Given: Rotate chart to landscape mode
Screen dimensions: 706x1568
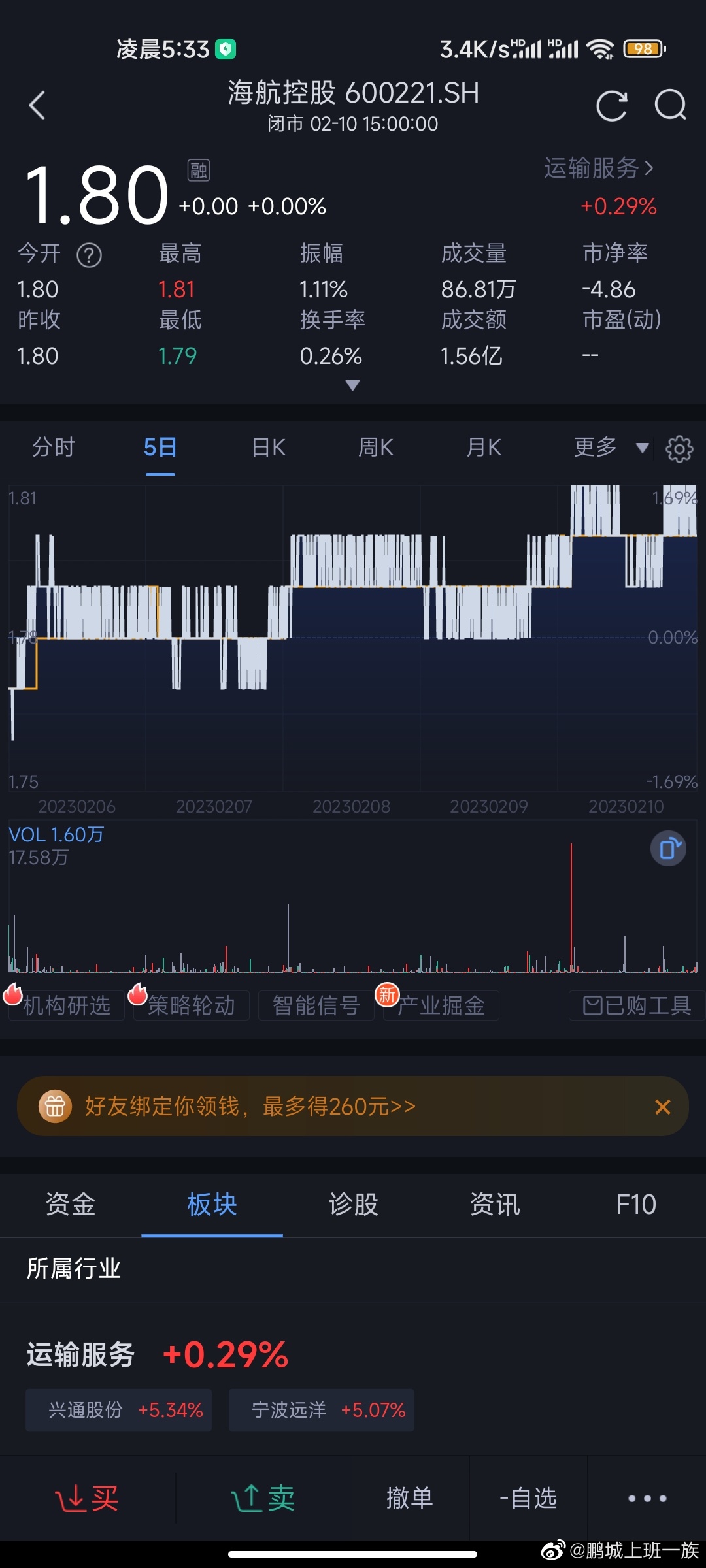Looking at the screenshot, I should [x=668, y=847].
